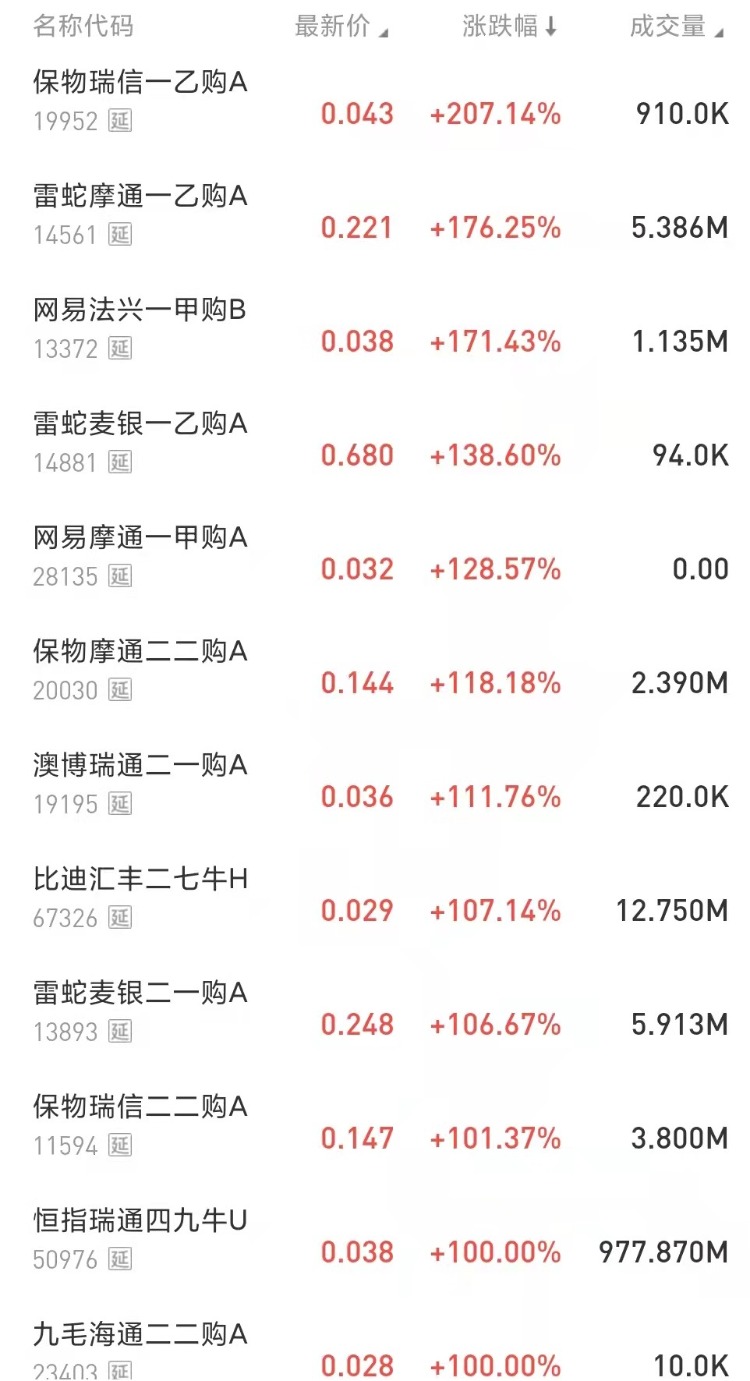Open 保物摩通二二购A 20030
Screen dimensions: 750x1381
tap(375, 670)
